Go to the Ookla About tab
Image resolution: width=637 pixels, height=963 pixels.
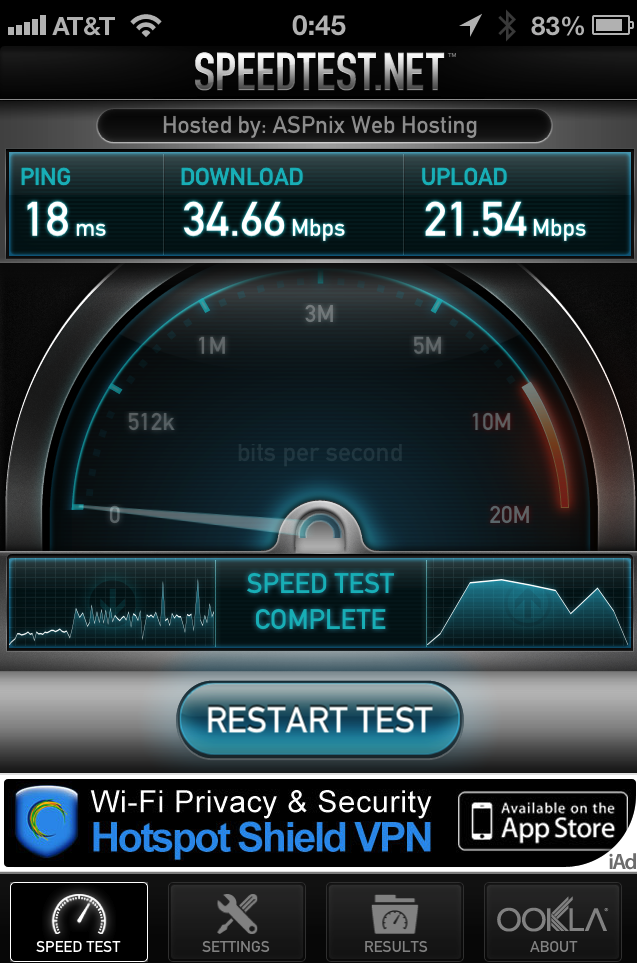[x=553, y=922]
